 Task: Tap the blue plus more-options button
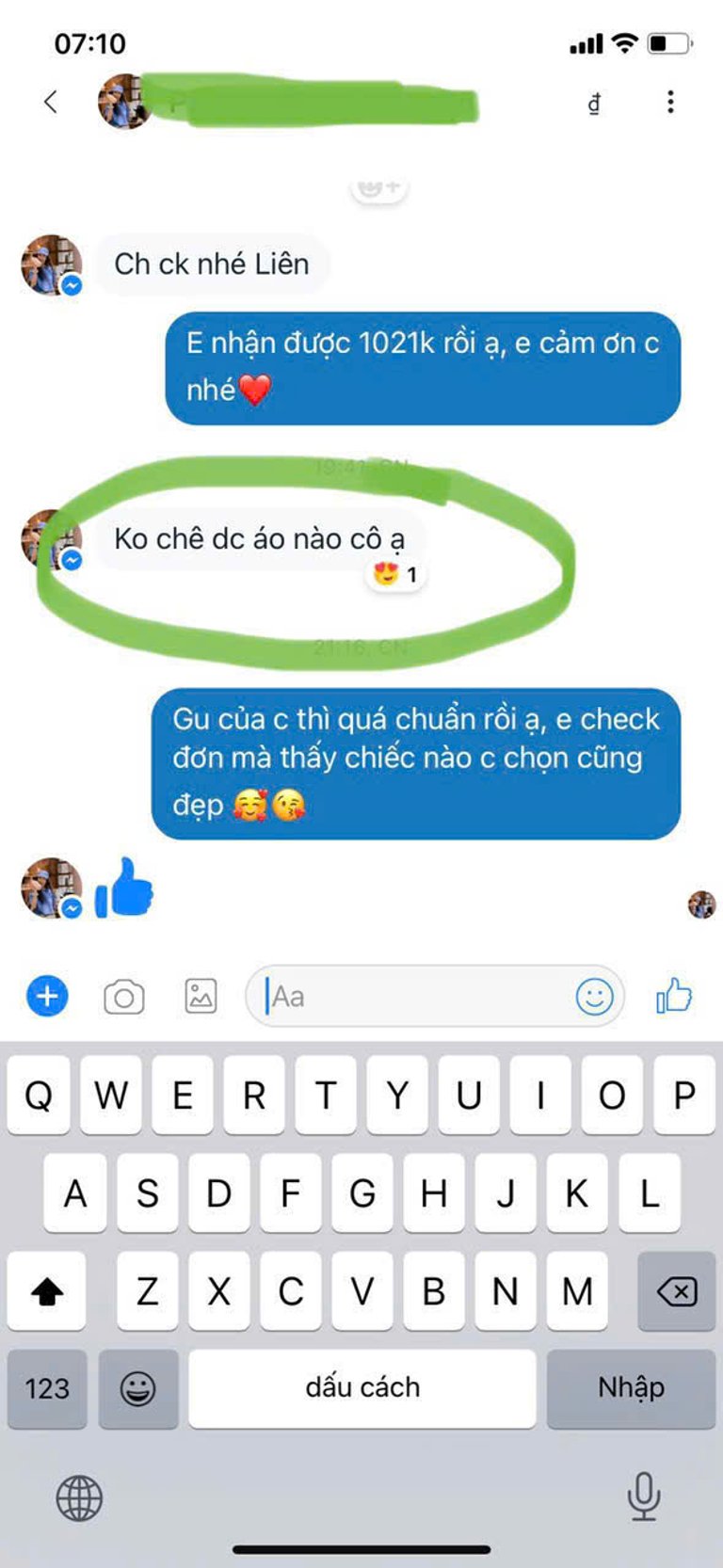click(47, 996)
